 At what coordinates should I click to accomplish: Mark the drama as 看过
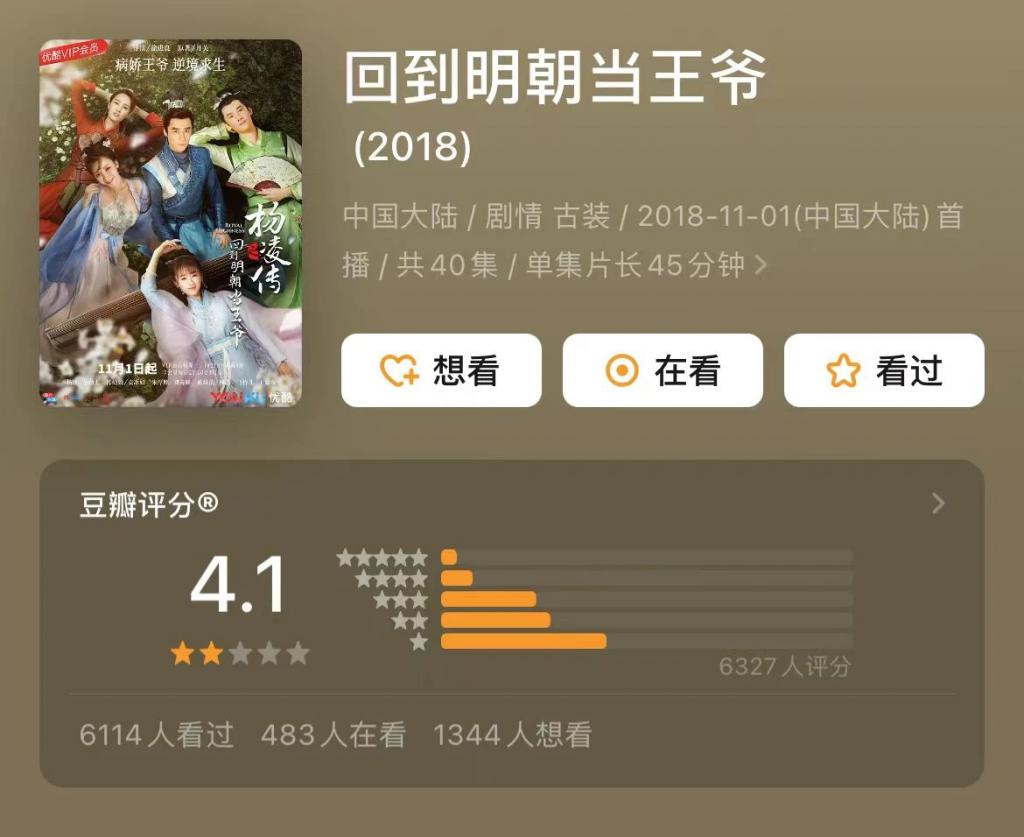(x=884, y=371)
